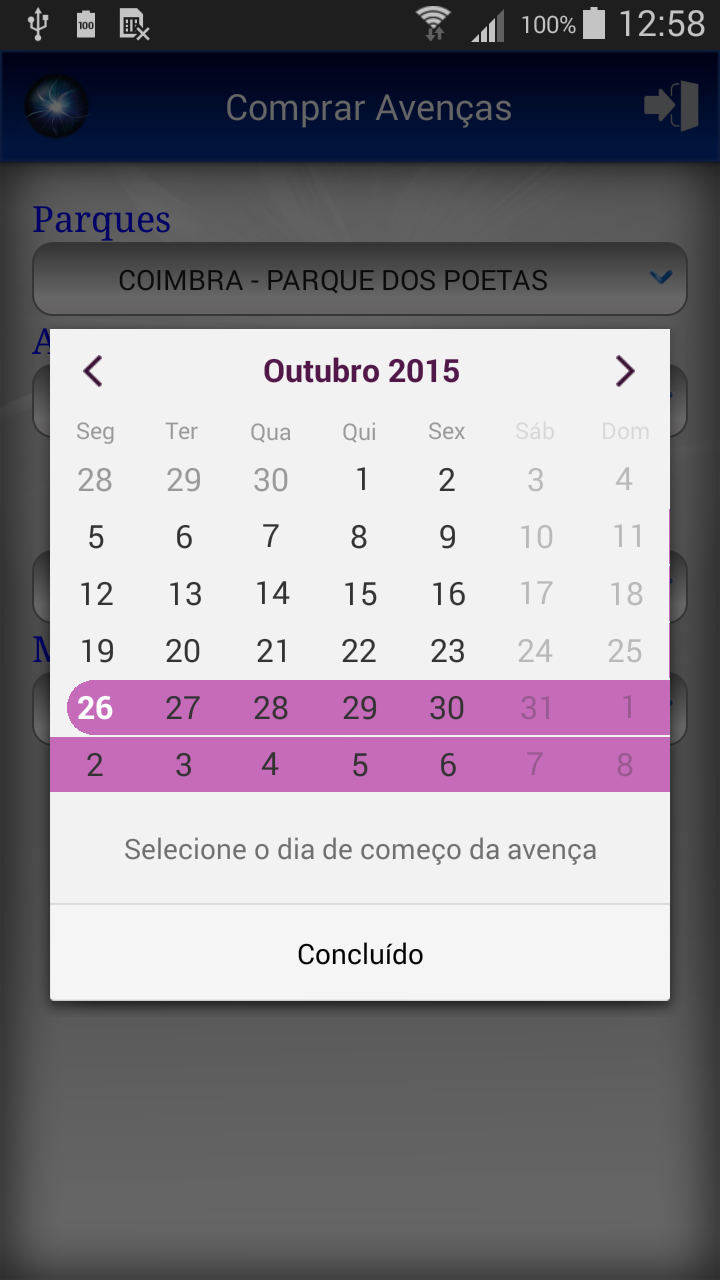Image resolution: width=720 pixels, height=1280 pixels.
Task: Select October 27 in calendar
Action: click(x=183, y=708)
